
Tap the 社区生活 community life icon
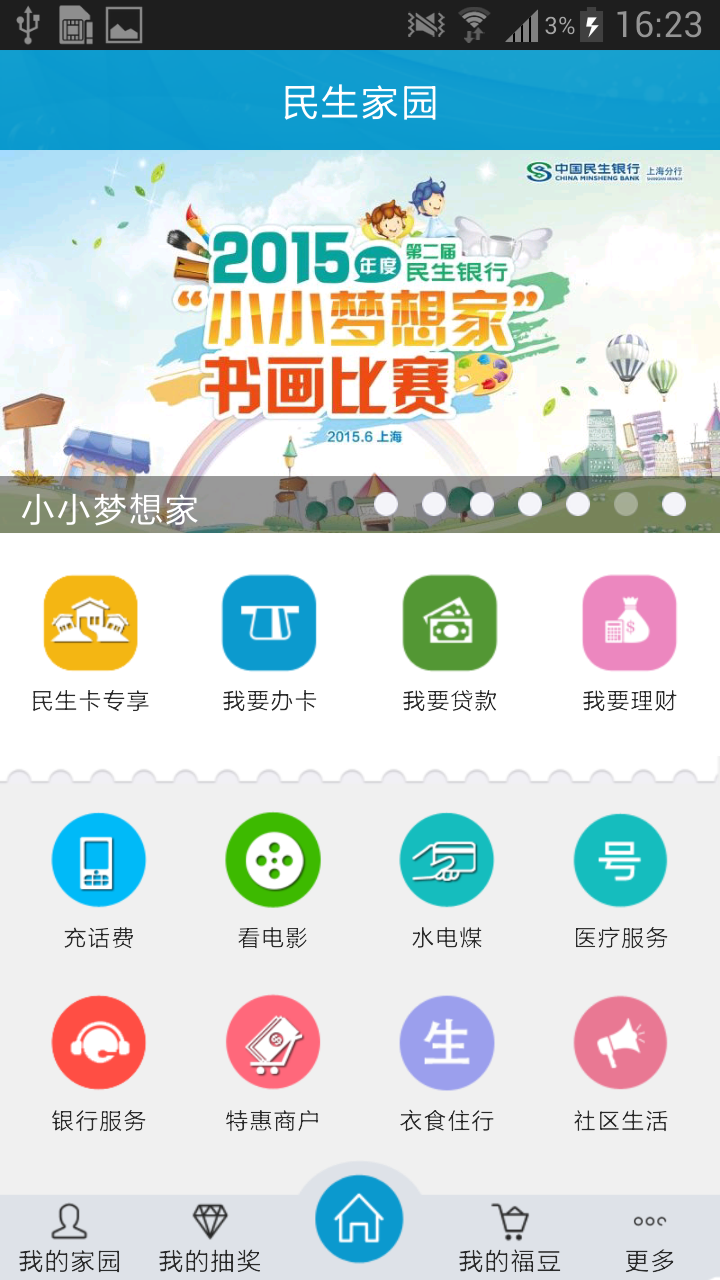[620, 1042]
